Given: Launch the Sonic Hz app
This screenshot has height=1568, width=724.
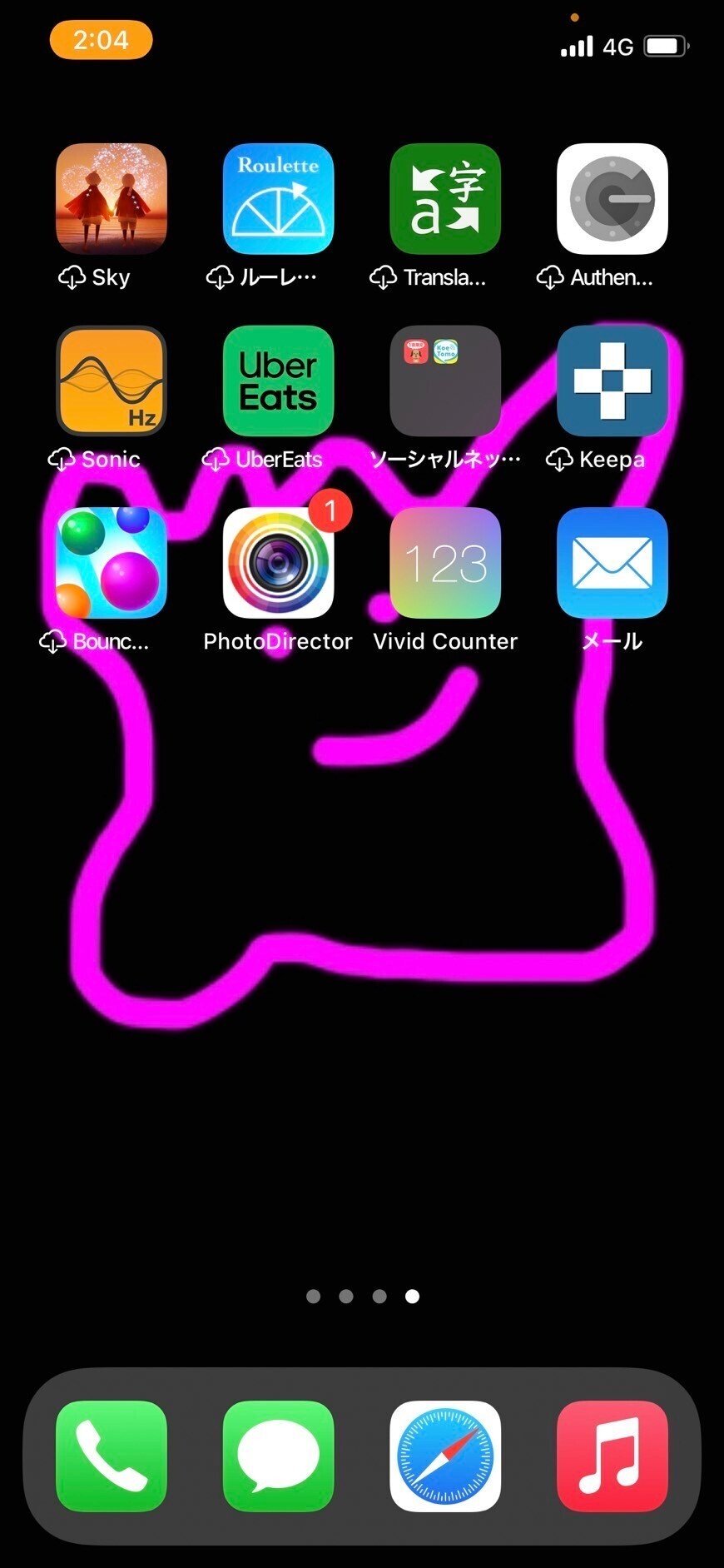Looking at the screenshot, I should [112, 381].
